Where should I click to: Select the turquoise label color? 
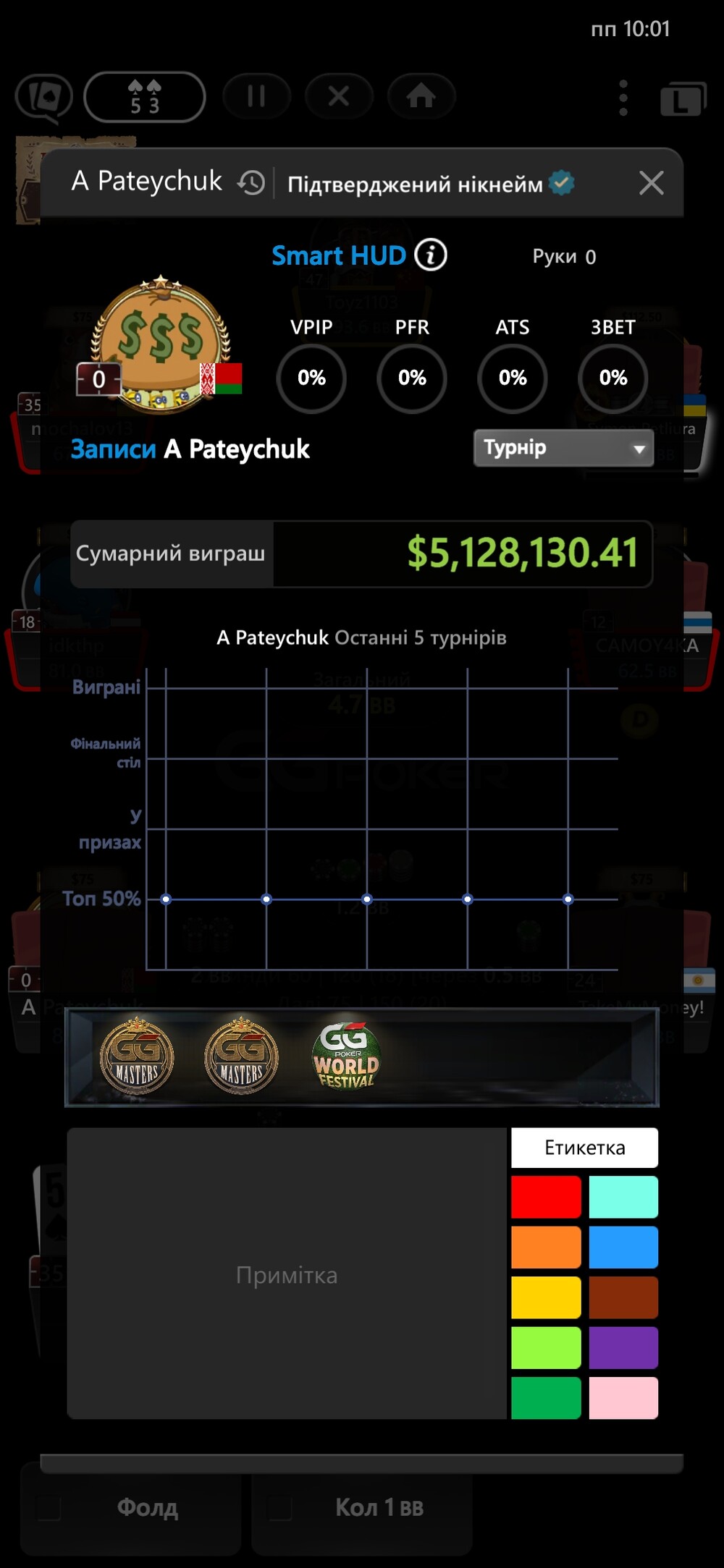[623, 1197]
